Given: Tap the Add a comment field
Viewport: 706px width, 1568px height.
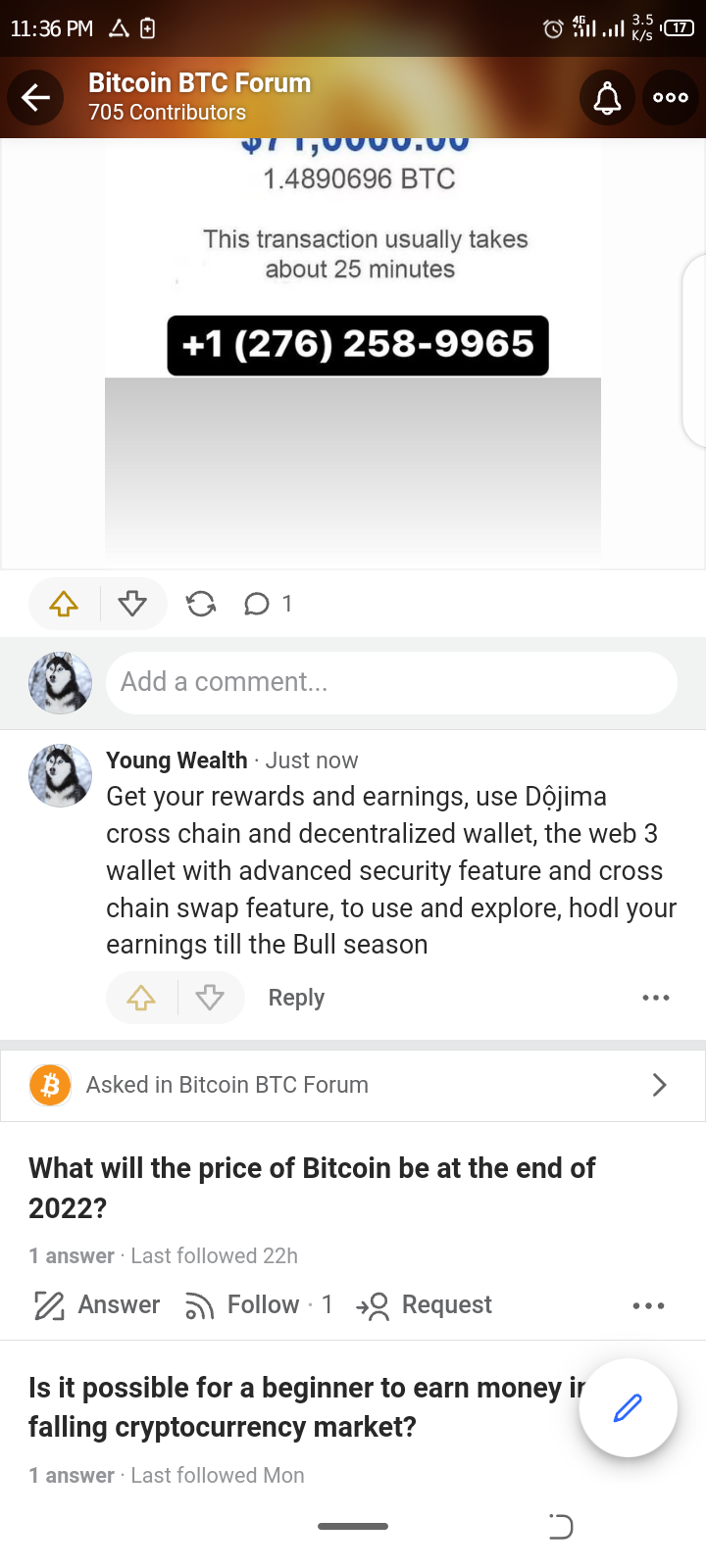Looking at the screenshot, I should point(391,682).
